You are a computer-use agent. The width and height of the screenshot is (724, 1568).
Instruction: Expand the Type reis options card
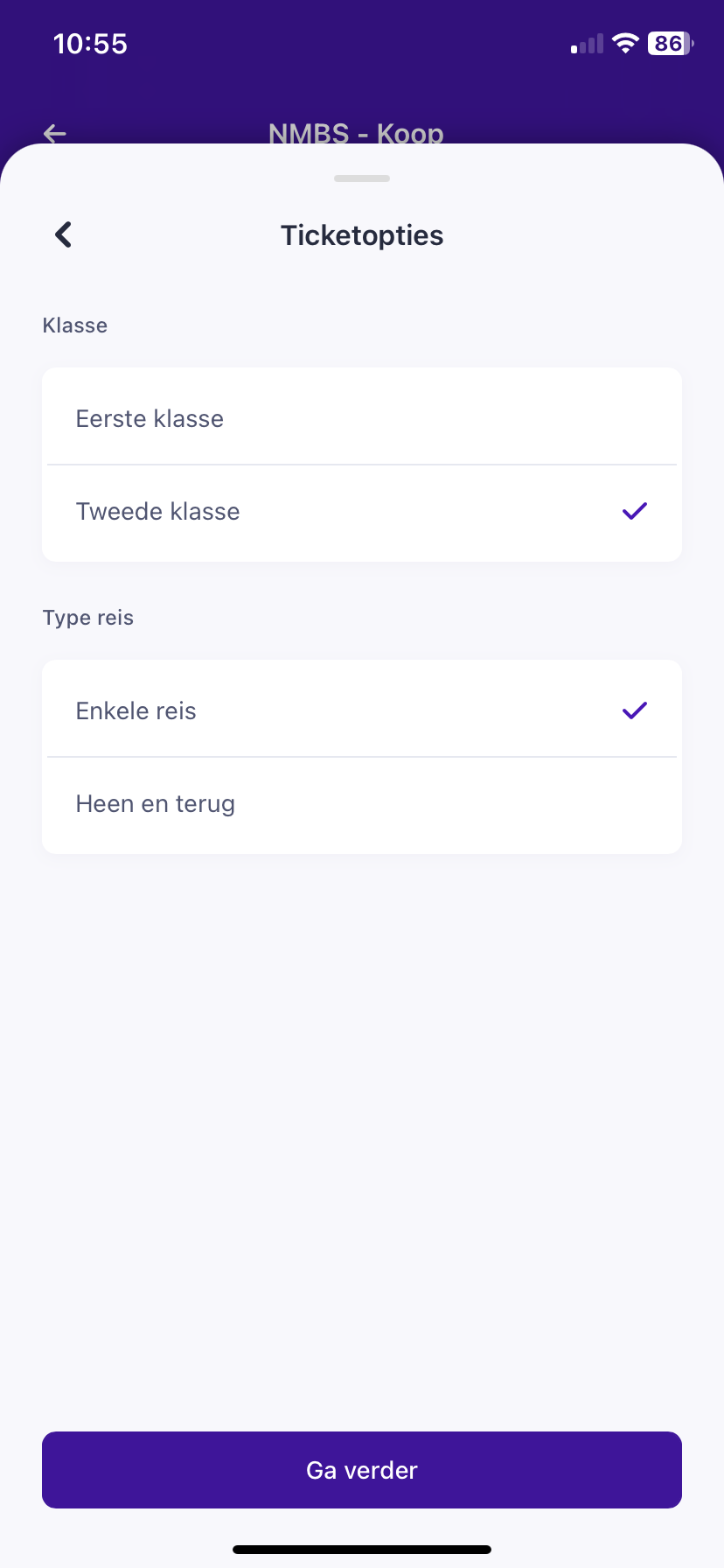point(361,756)
